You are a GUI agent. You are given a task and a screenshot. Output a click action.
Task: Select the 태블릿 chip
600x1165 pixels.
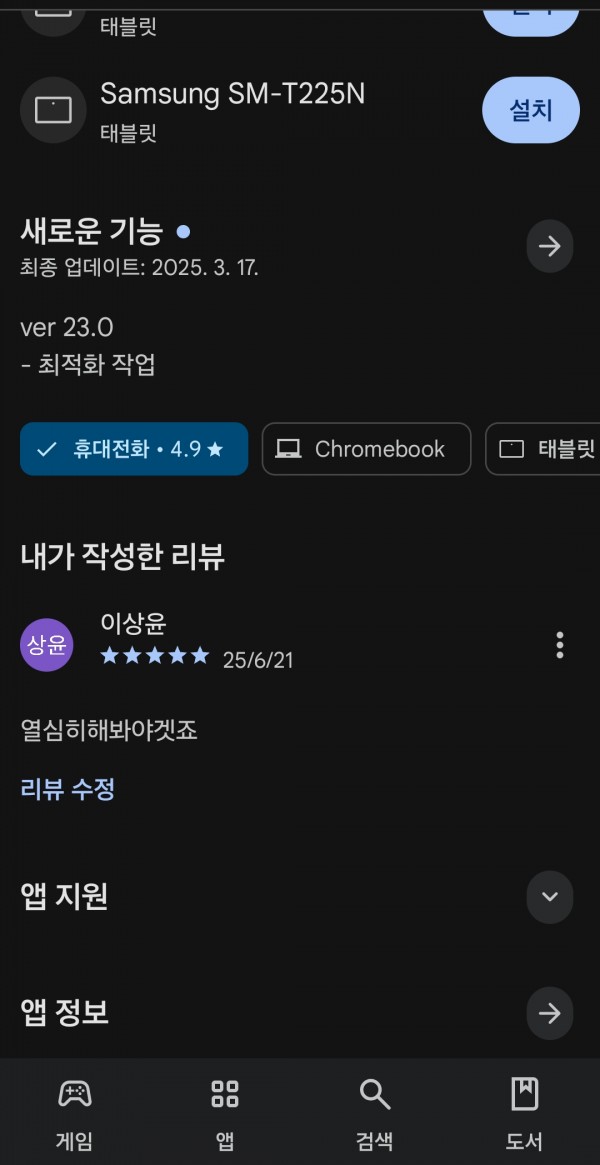[x=544, y=449]
